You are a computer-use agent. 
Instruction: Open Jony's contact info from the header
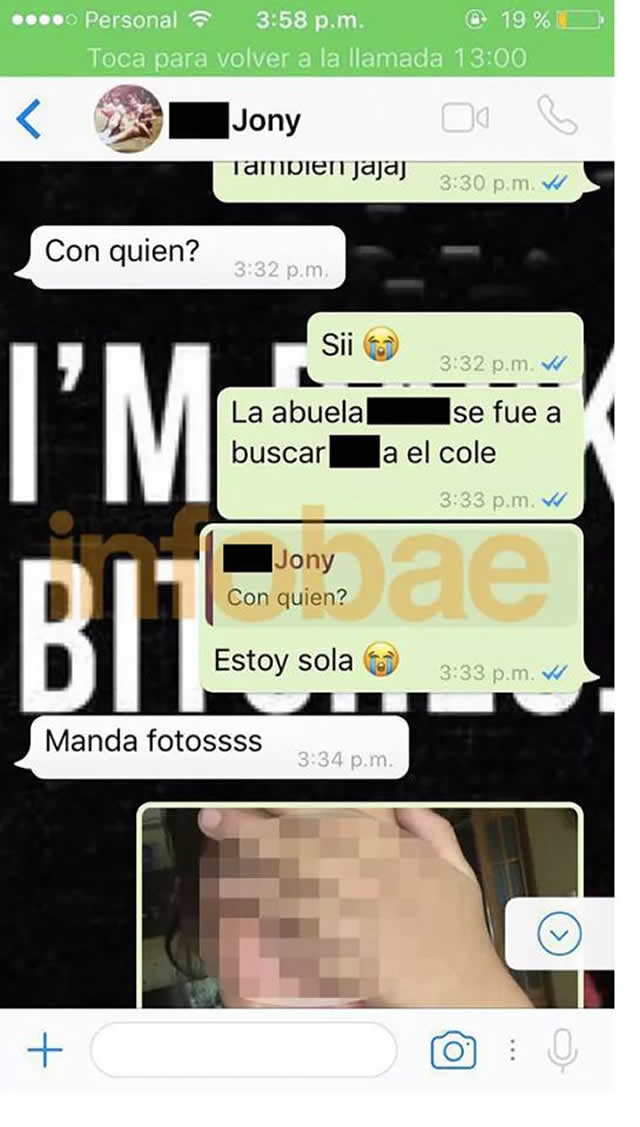(265, 121)
